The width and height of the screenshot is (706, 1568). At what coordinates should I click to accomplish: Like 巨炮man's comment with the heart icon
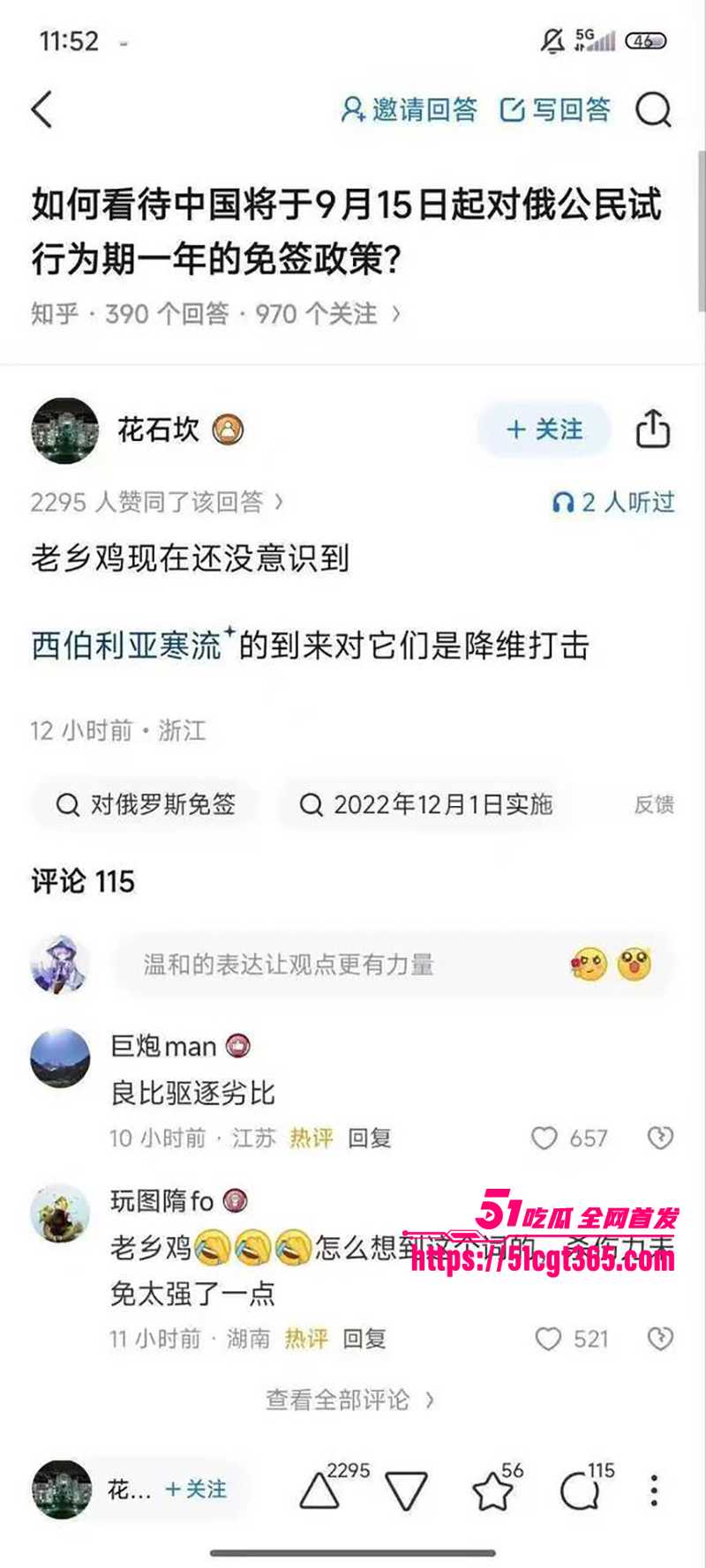545,1139
